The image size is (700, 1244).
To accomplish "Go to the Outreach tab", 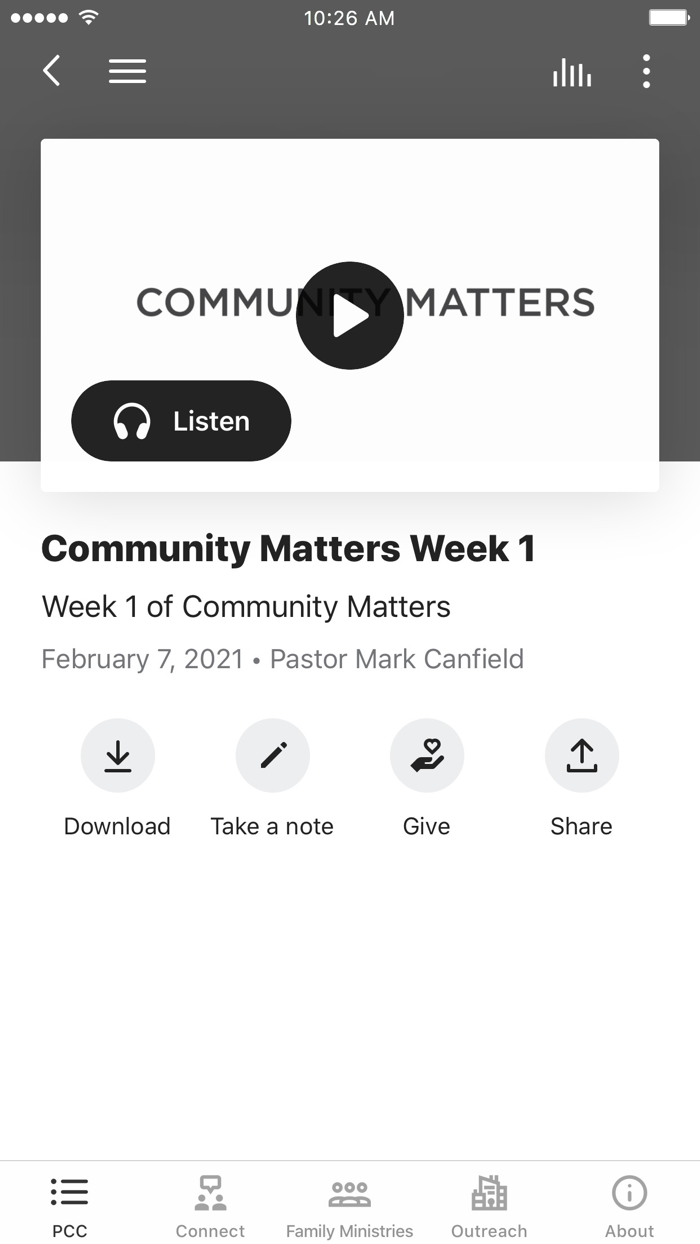I will (x=489, y=1206).
